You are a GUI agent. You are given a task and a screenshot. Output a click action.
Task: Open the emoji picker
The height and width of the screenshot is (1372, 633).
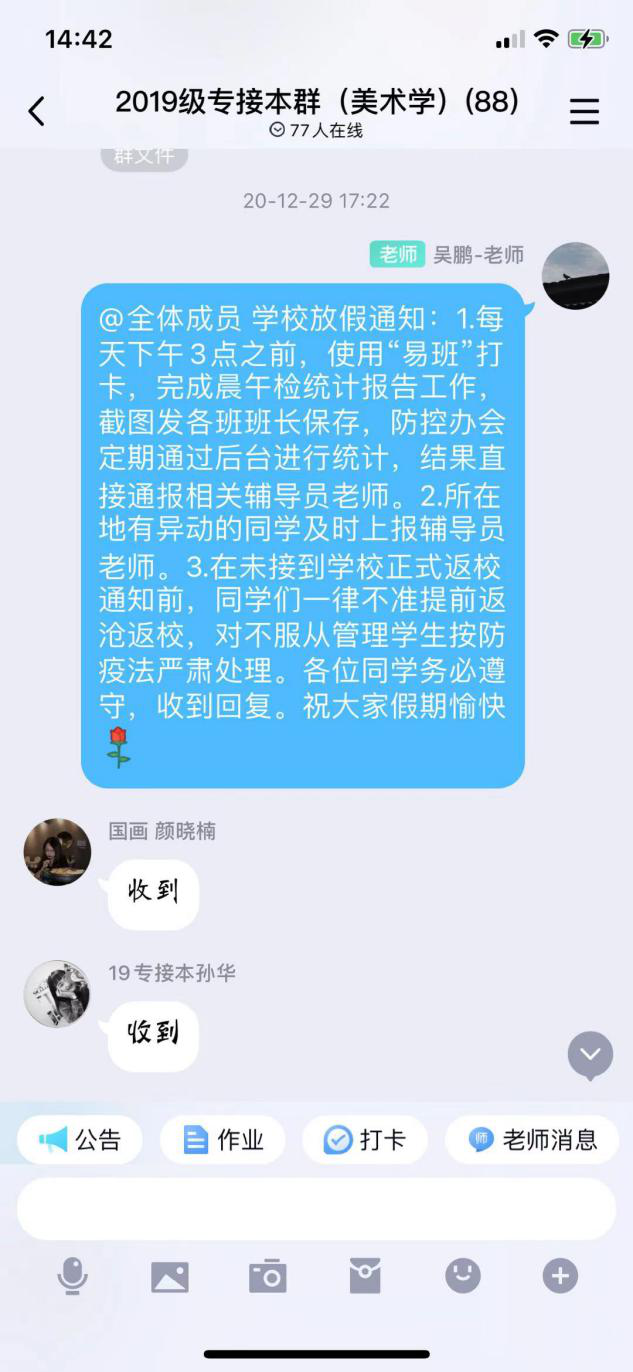[463, 1276]
